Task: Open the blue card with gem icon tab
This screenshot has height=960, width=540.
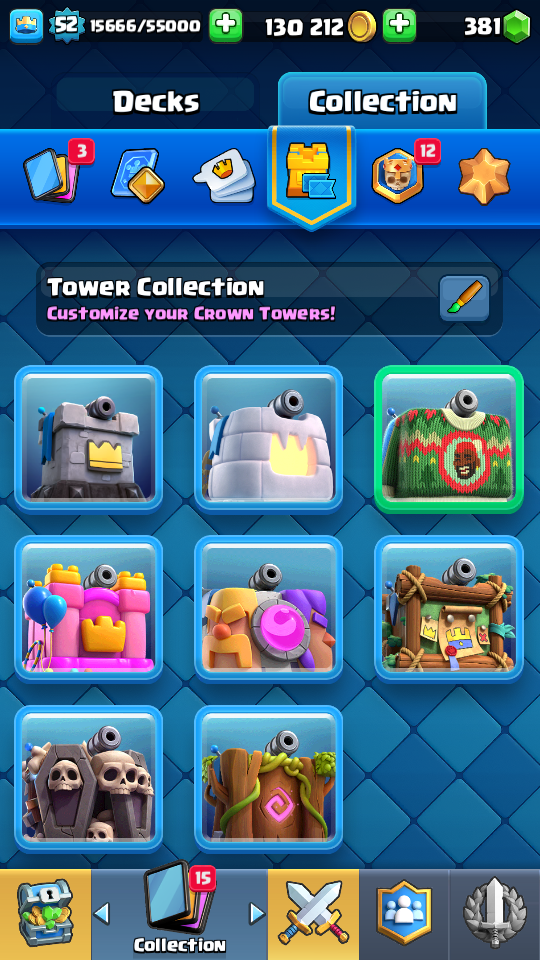Action: click(138, 176)
